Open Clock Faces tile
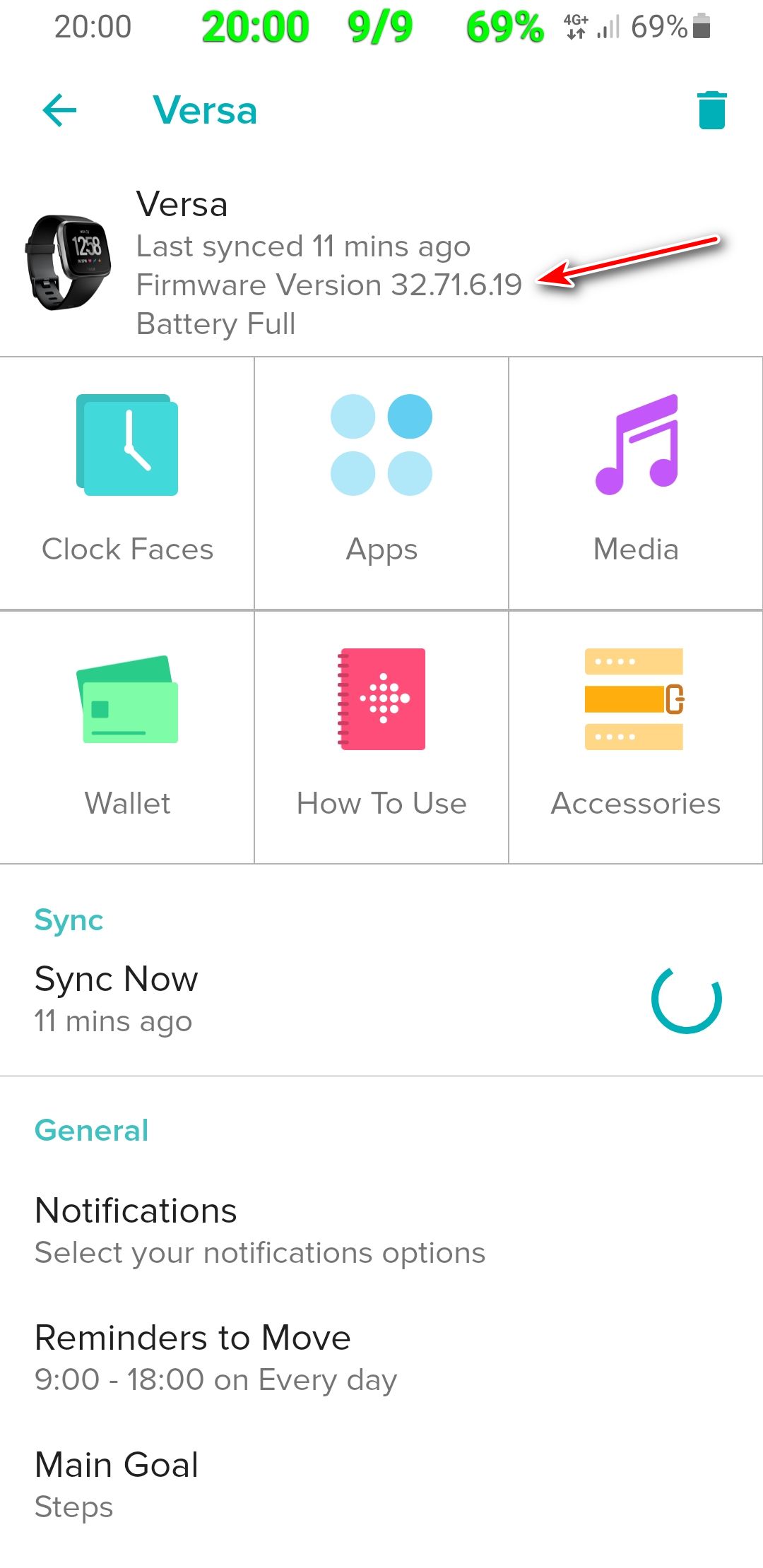The image size is (763, 1568). tap(127, 483)
